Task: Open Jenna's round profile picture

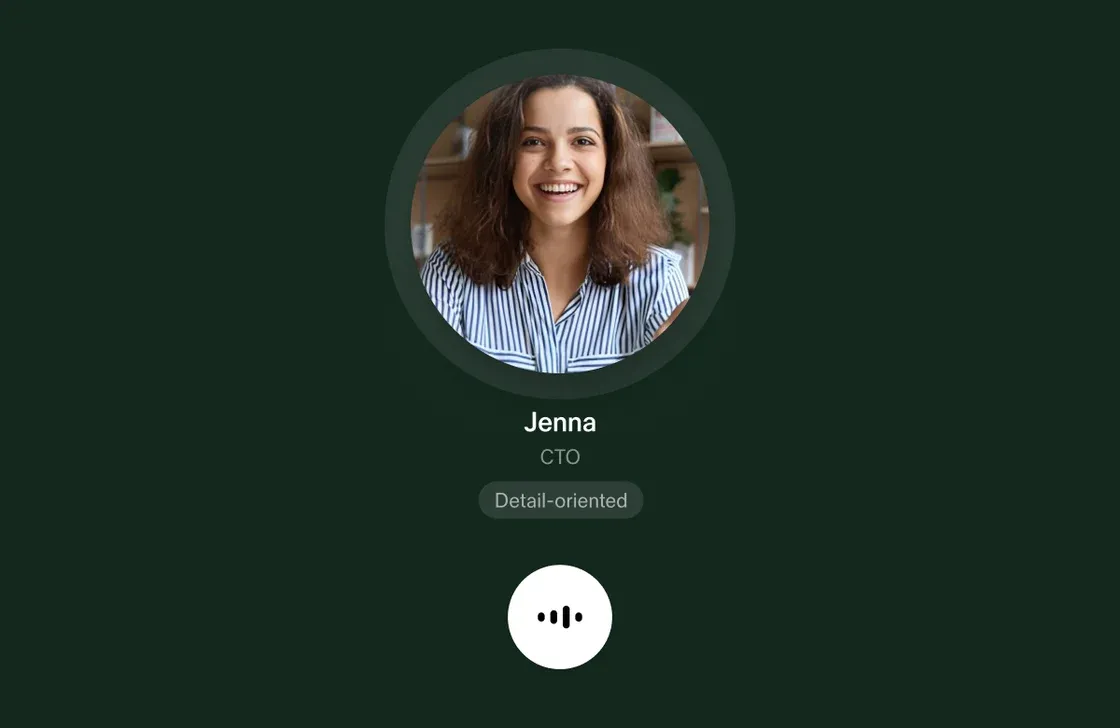Action: (x=560, y=224)
